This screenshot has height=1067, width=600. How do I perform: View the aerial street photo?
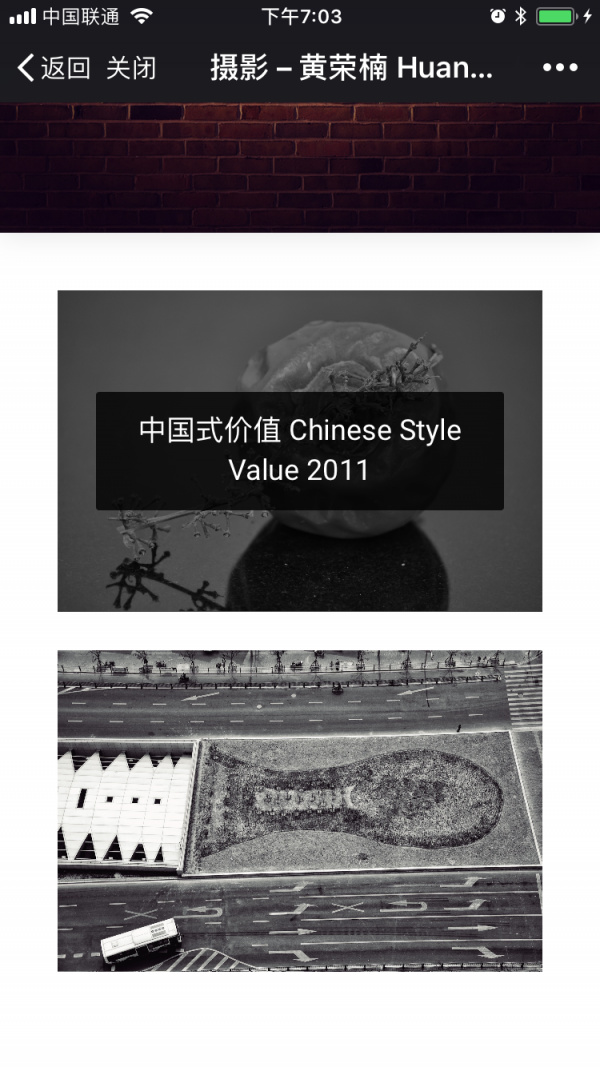click(x=300, y=810)
